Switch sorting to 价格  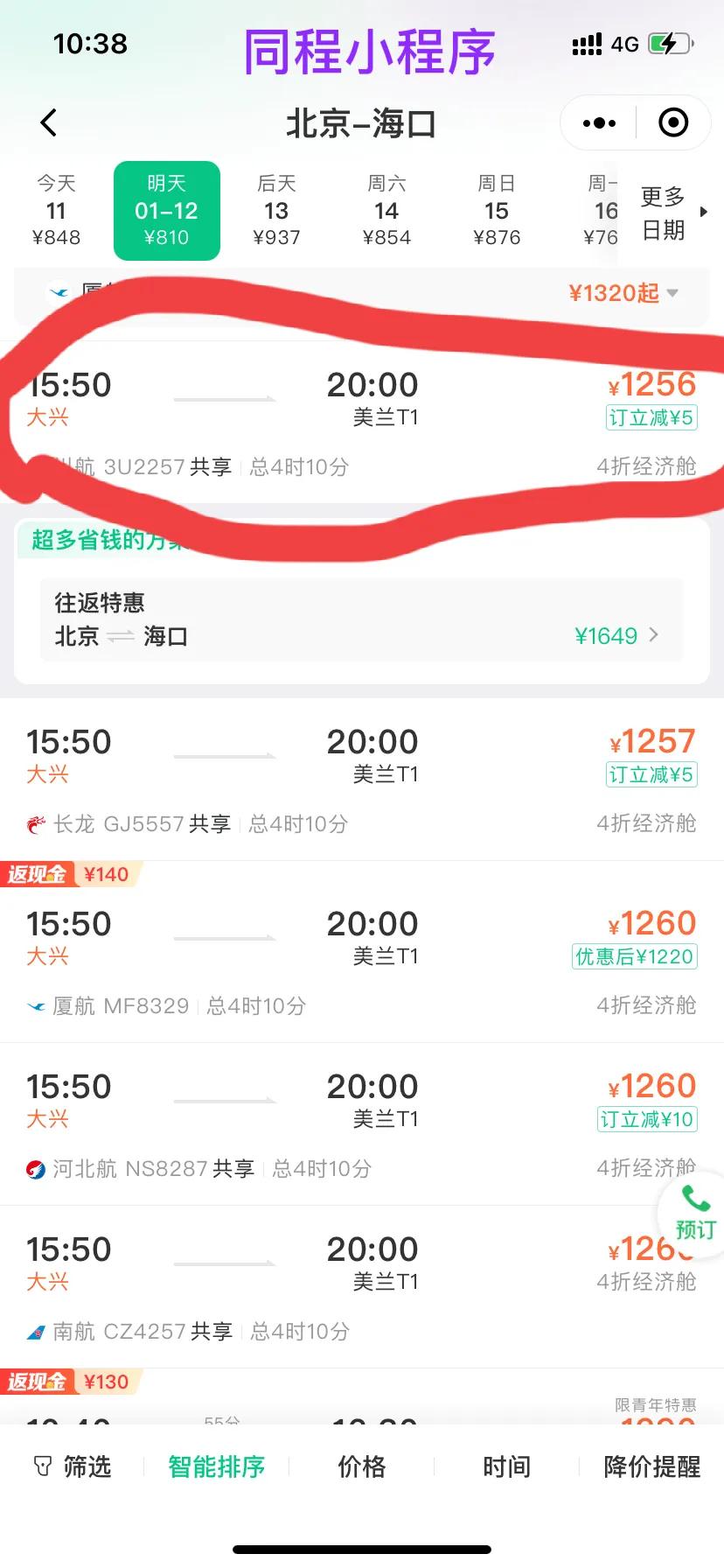point(361,1466)
